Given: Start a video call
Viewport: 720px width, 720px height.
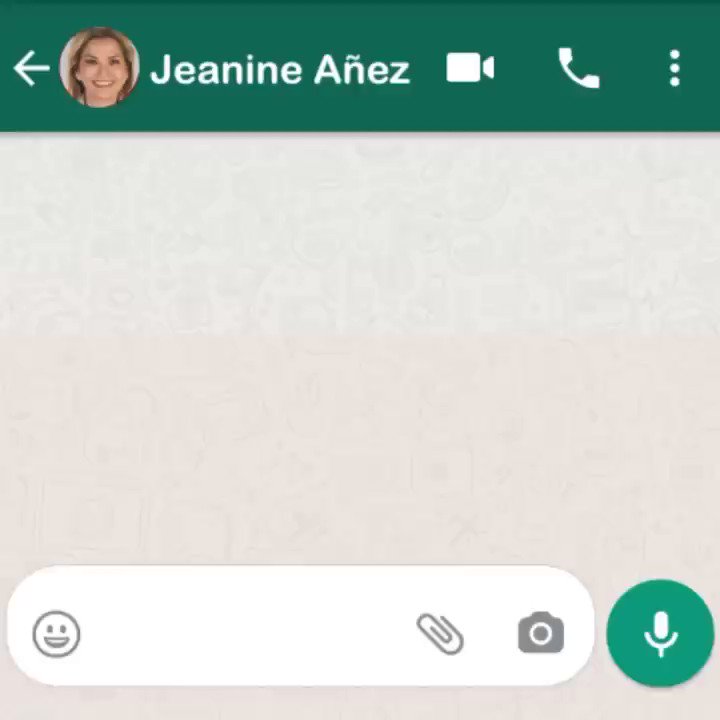Looking at the screenshot, I should tap(470, 68).
